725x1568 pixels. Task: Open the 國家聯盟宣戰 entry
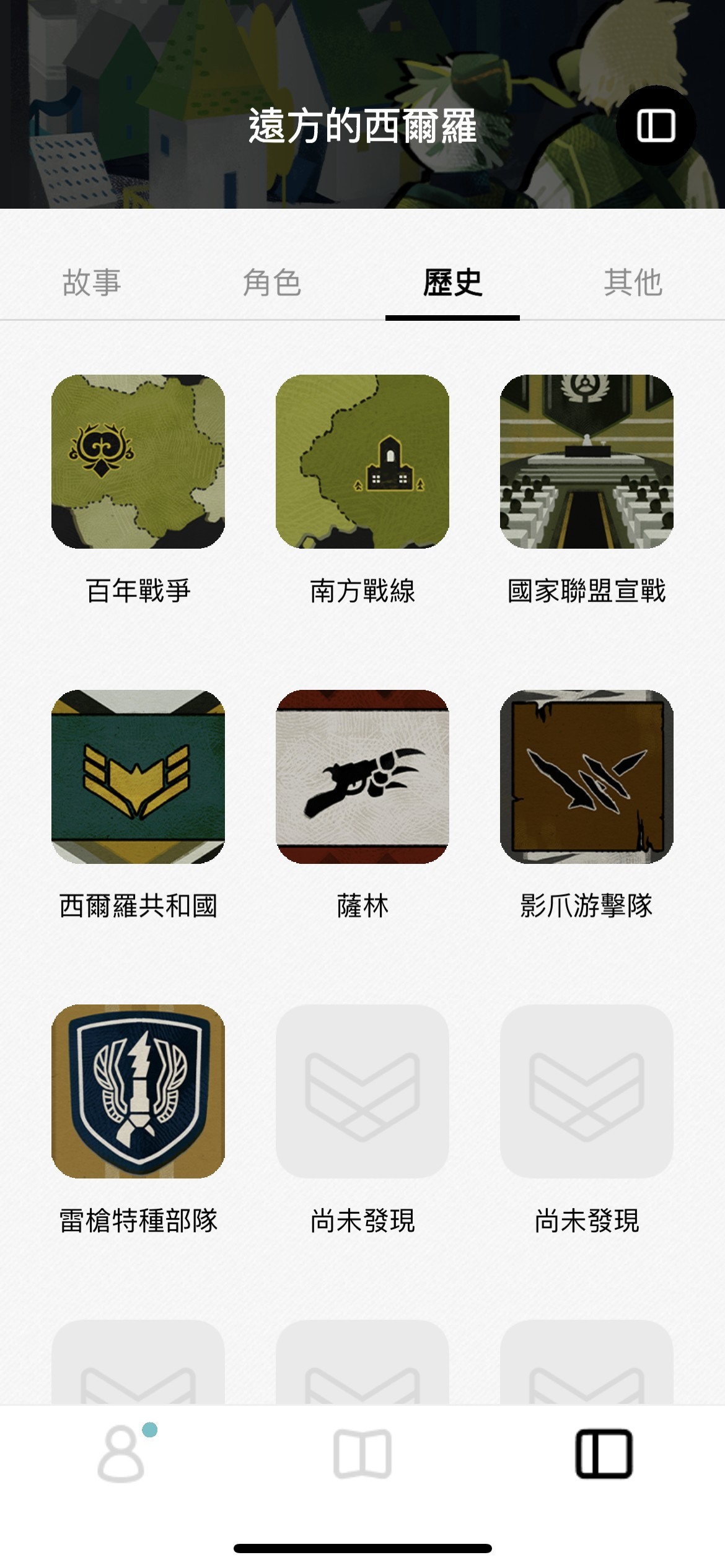click(x=586, y=461)
